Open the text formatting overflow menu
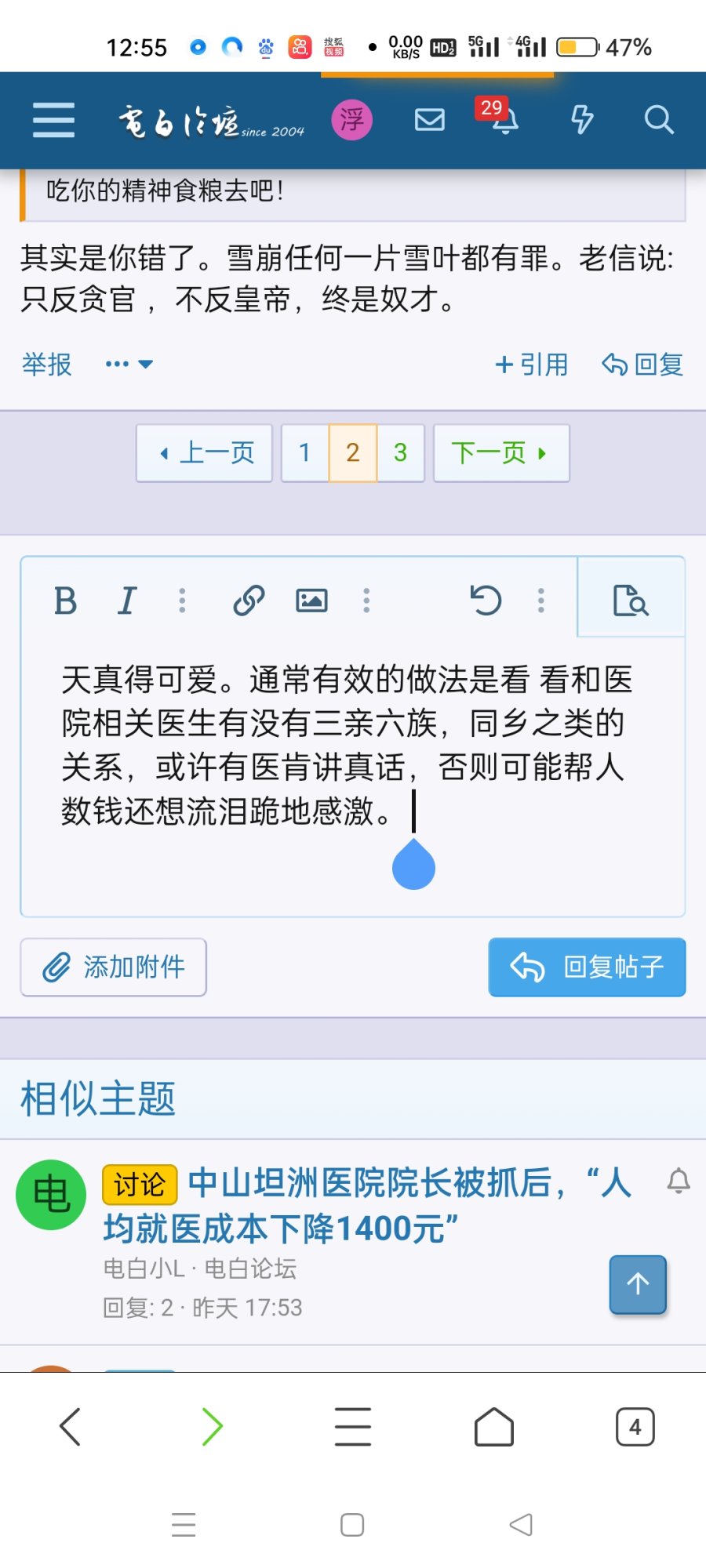The width and height of the screenshot is (706, 1568). click(x=182, y=600)
